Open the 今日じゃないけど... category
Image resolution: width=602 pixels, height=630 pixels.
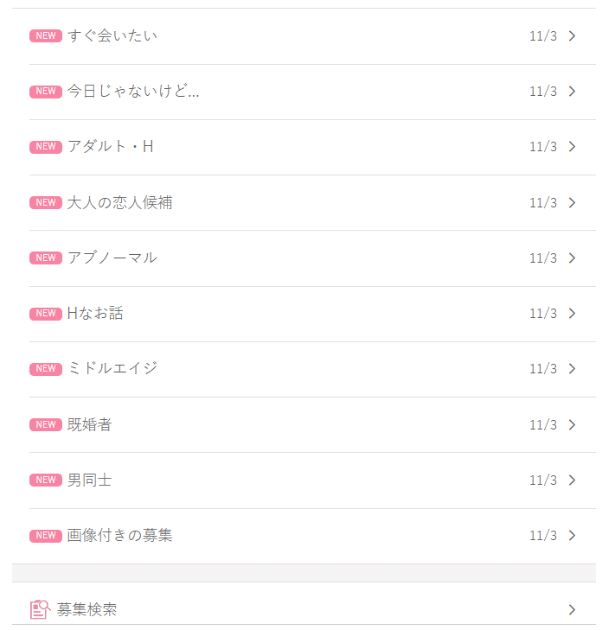[133, 91]
